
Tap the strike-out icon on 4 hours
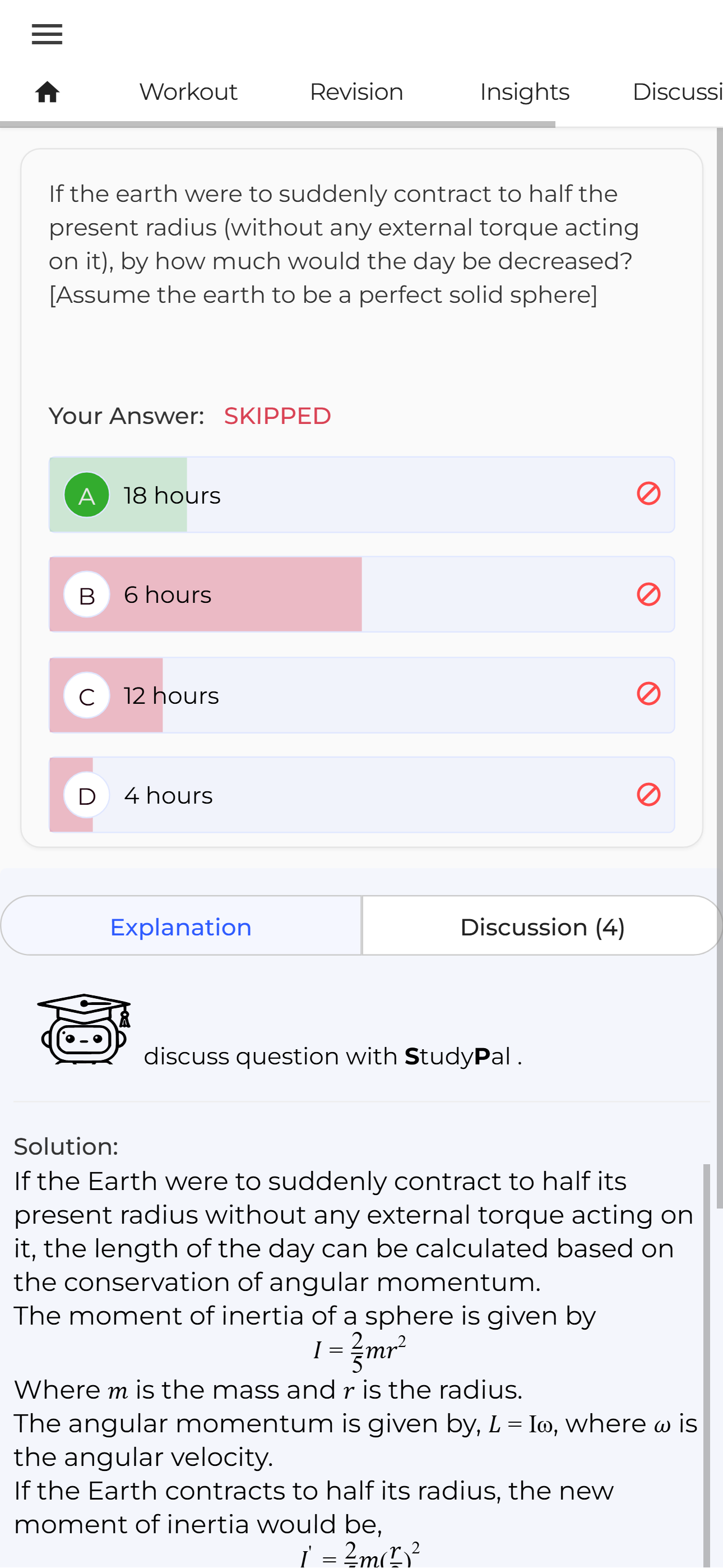[648, 794]
